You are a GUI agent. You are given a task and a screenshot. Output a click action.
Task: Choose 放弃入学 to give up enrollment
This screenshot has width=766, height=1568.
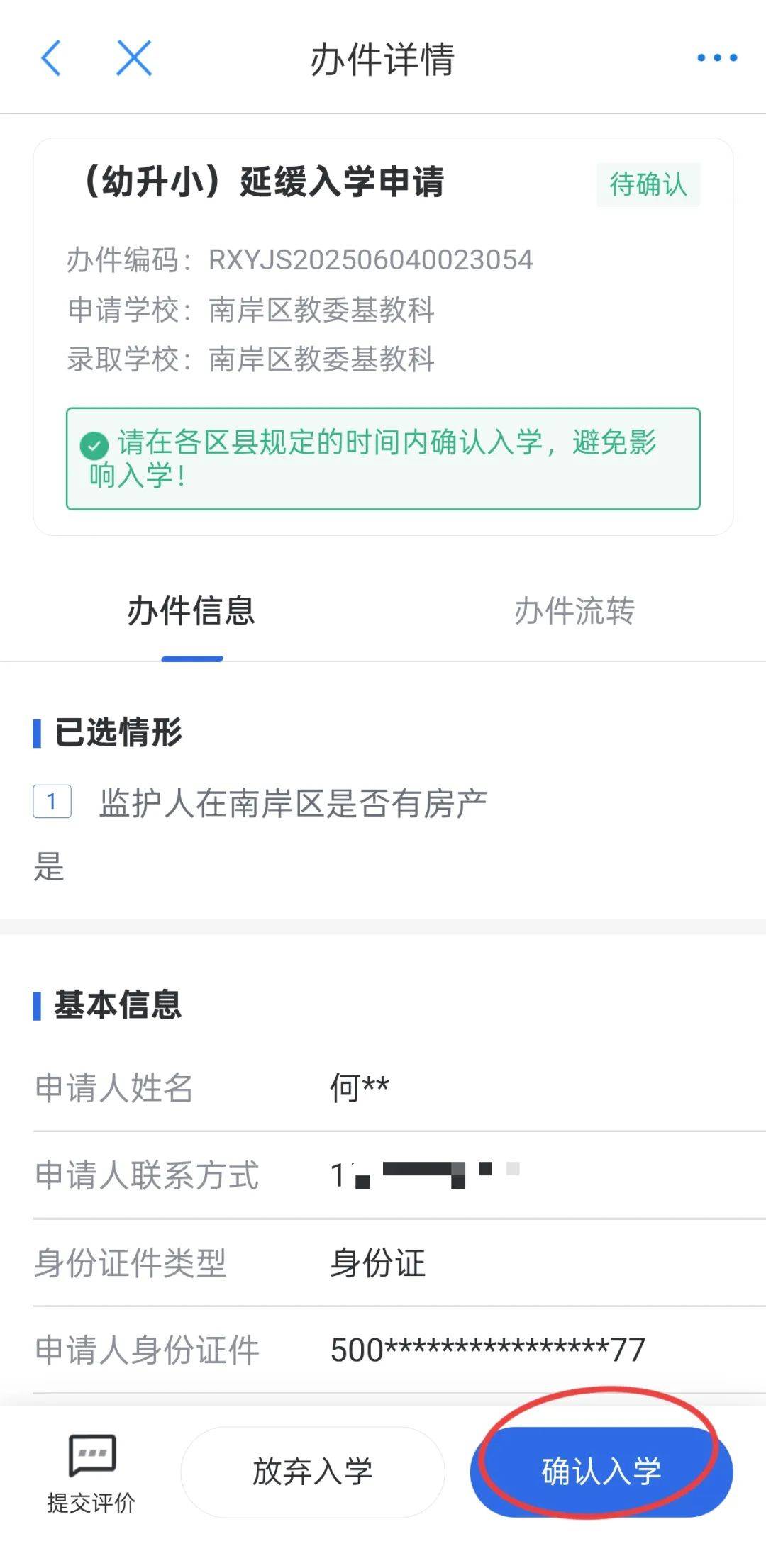(313, 1472)
